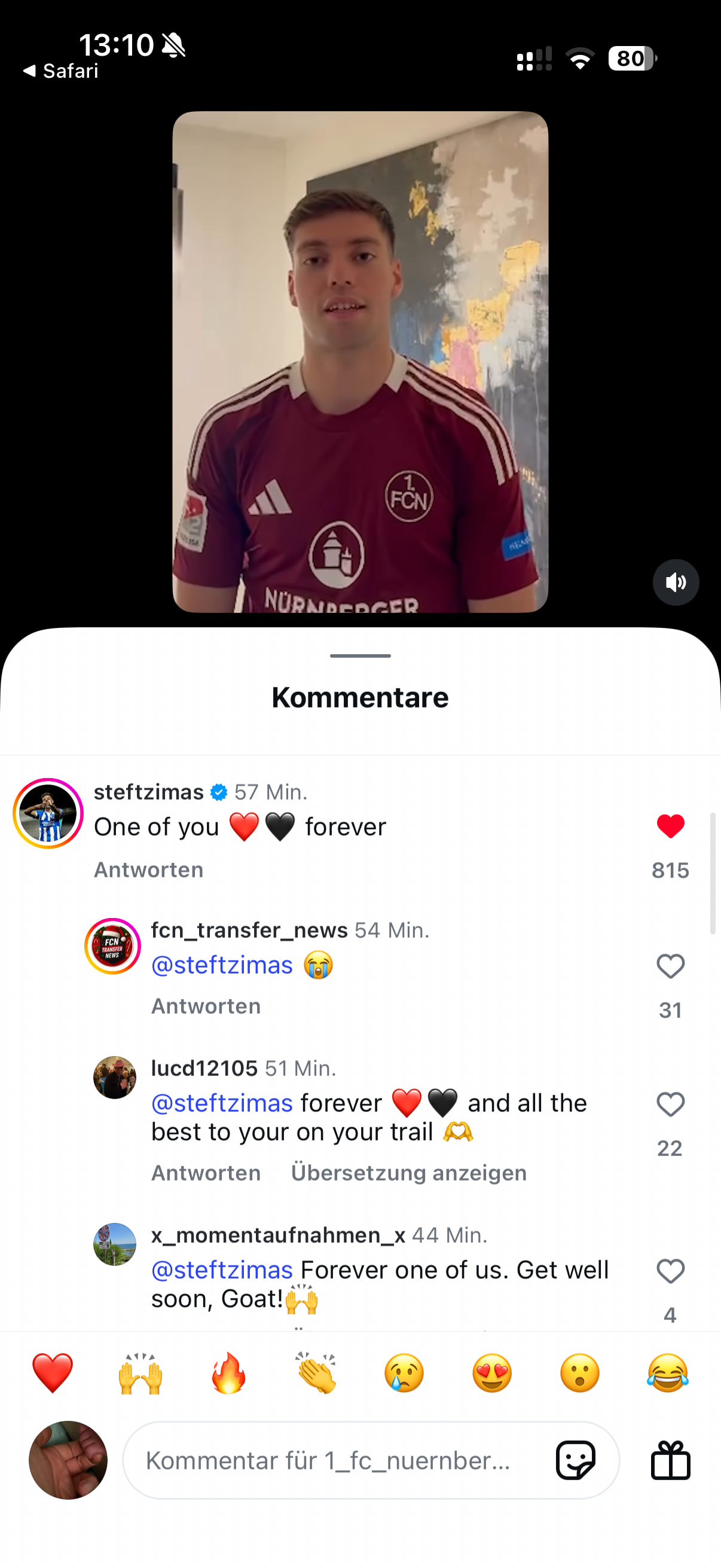
Task: Like lucd12105's reply
Action: point(670,1104)
